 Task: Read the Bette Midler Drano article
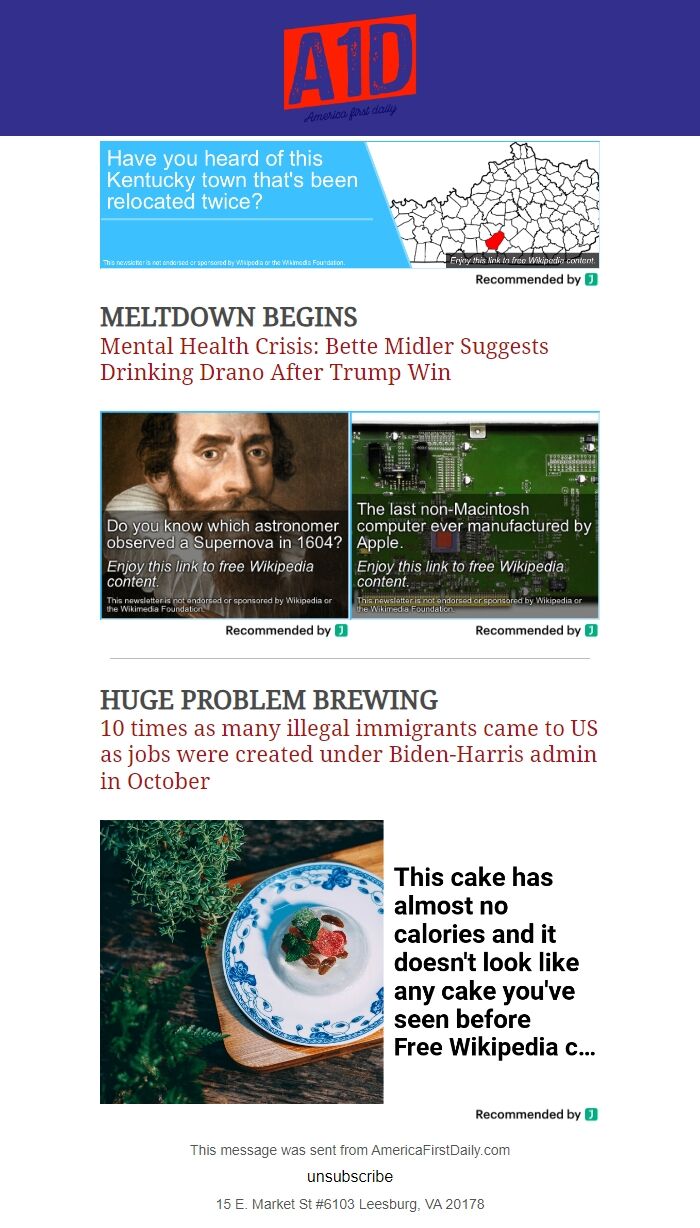324,360
